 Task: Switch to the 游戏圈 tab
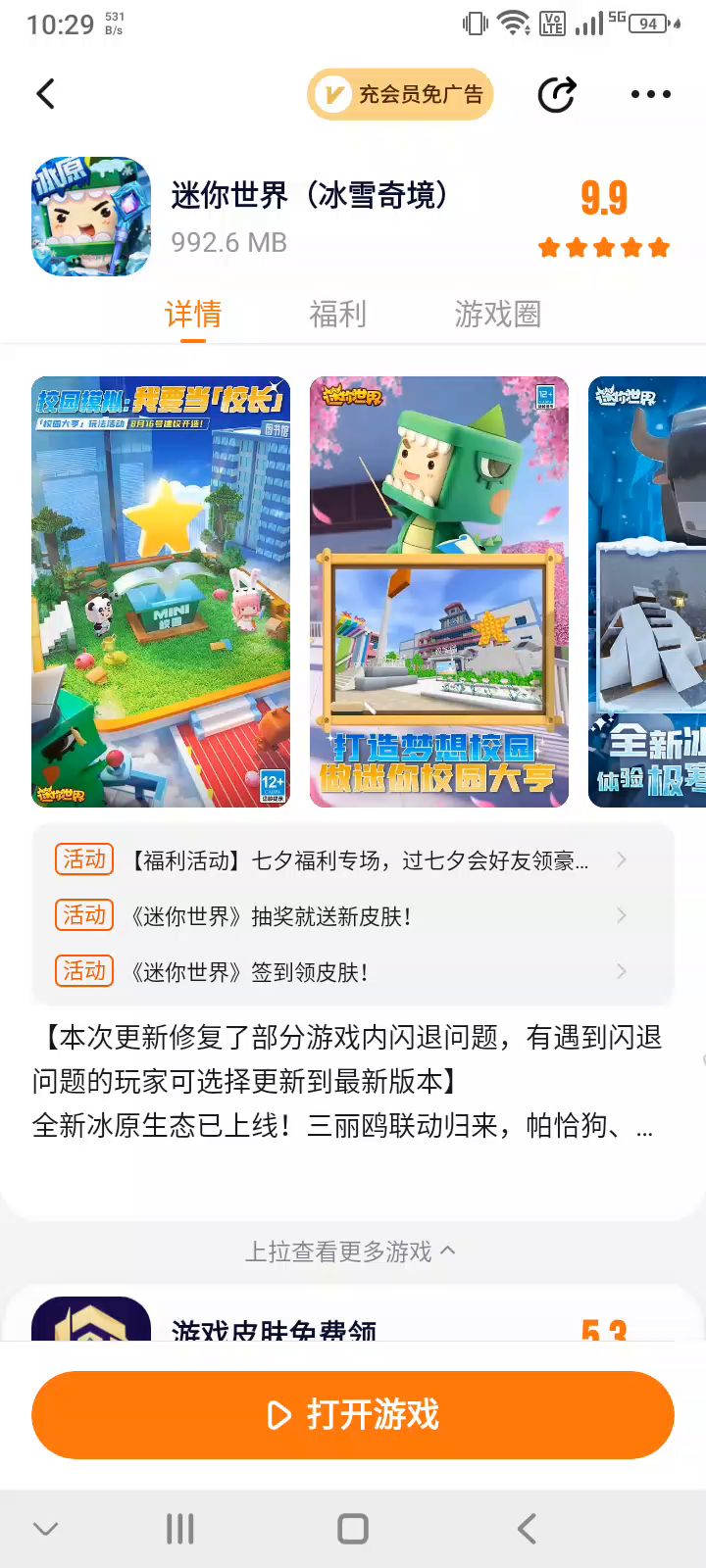[497, 315]
